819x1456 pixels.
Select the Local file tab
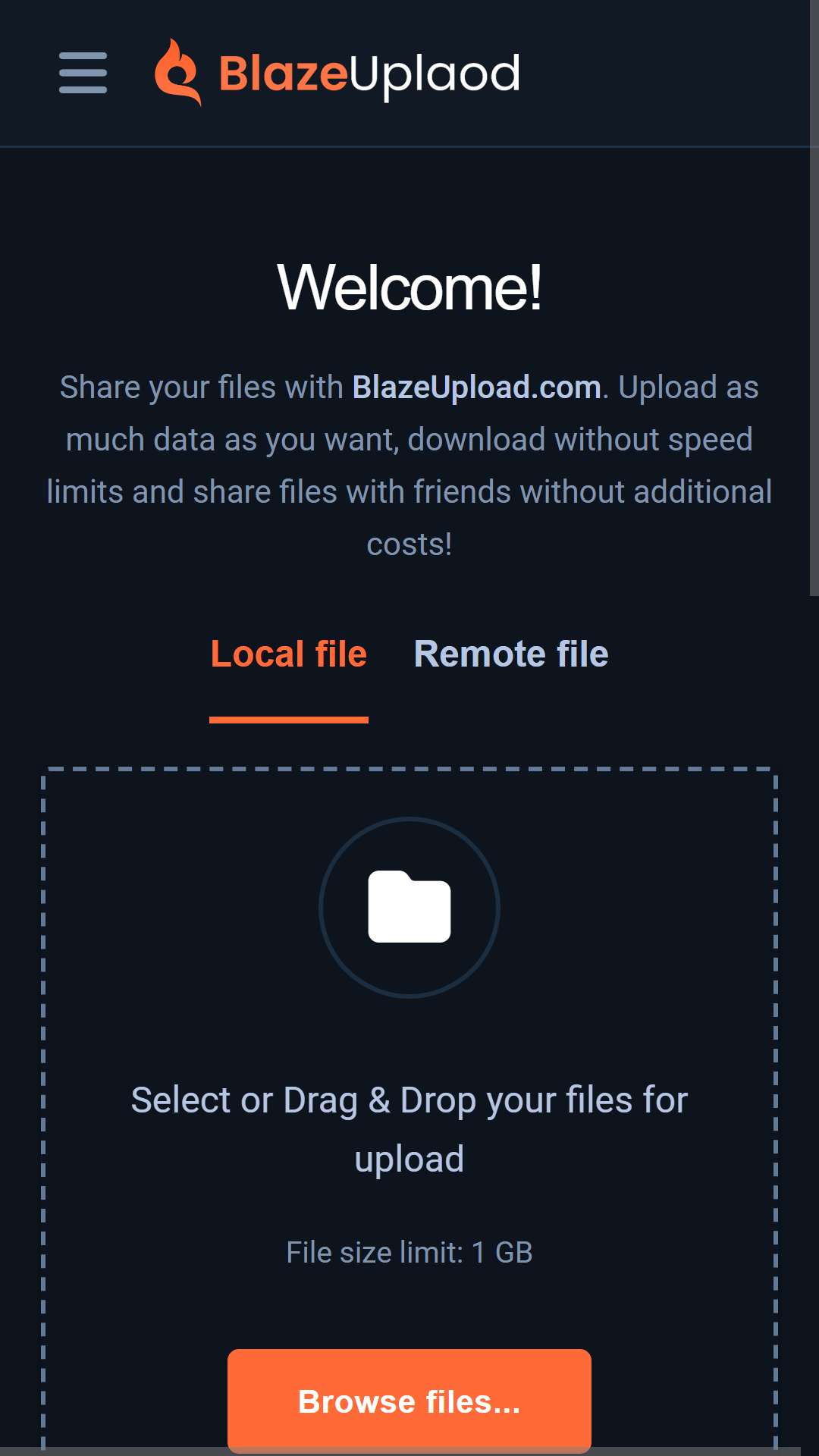tap(289, 654)
